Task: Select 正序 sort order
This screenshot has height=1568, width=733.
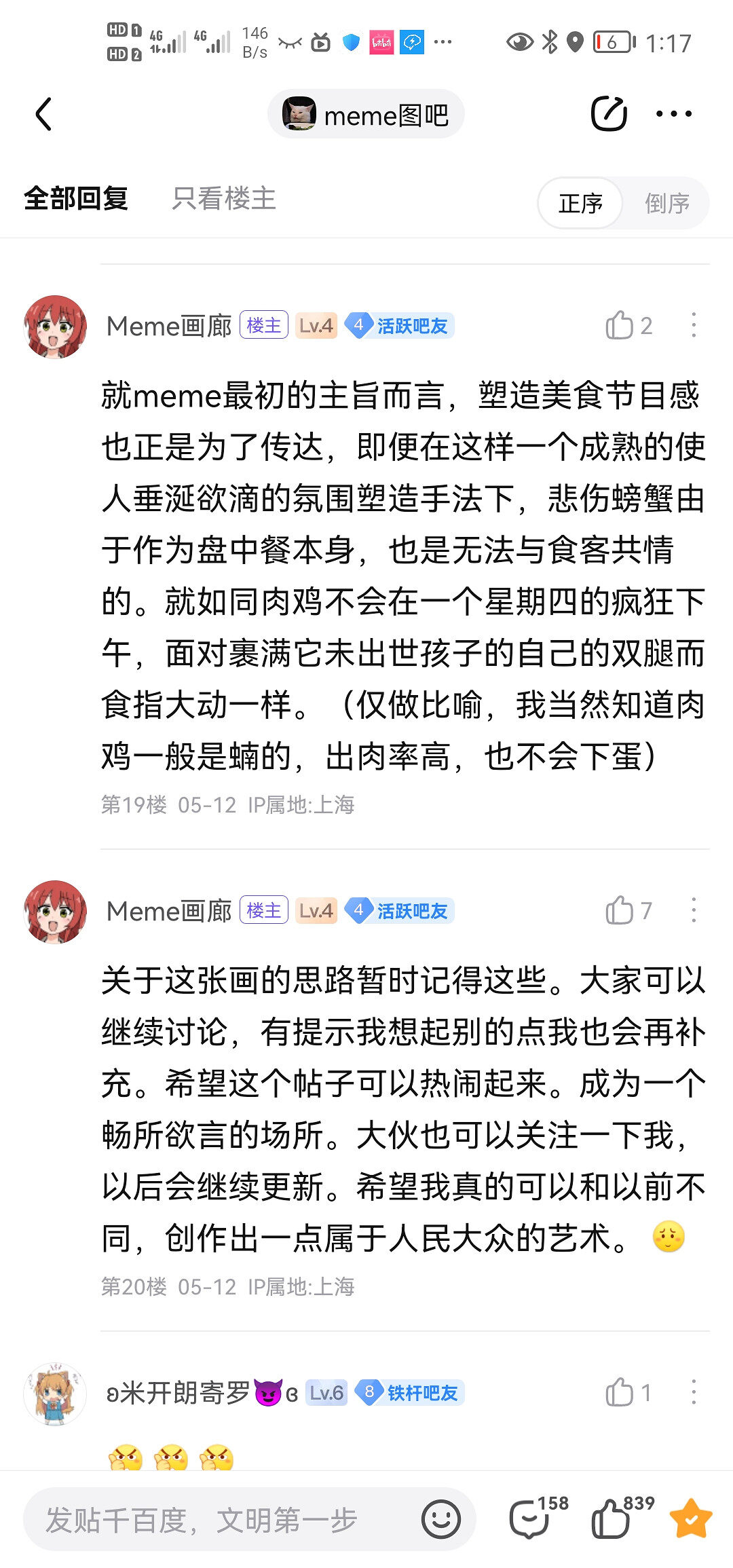Action: point(580,203)
